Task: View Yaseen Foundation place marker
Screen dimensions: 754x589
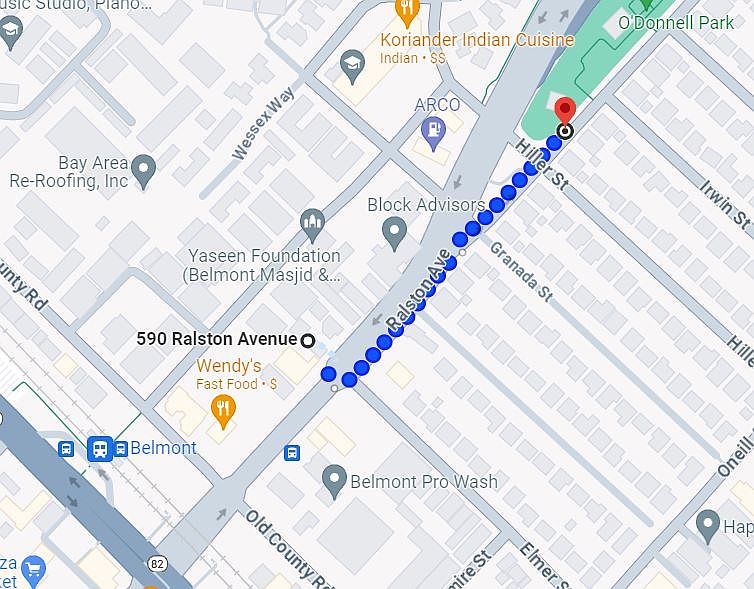Action: pos(312,221)
